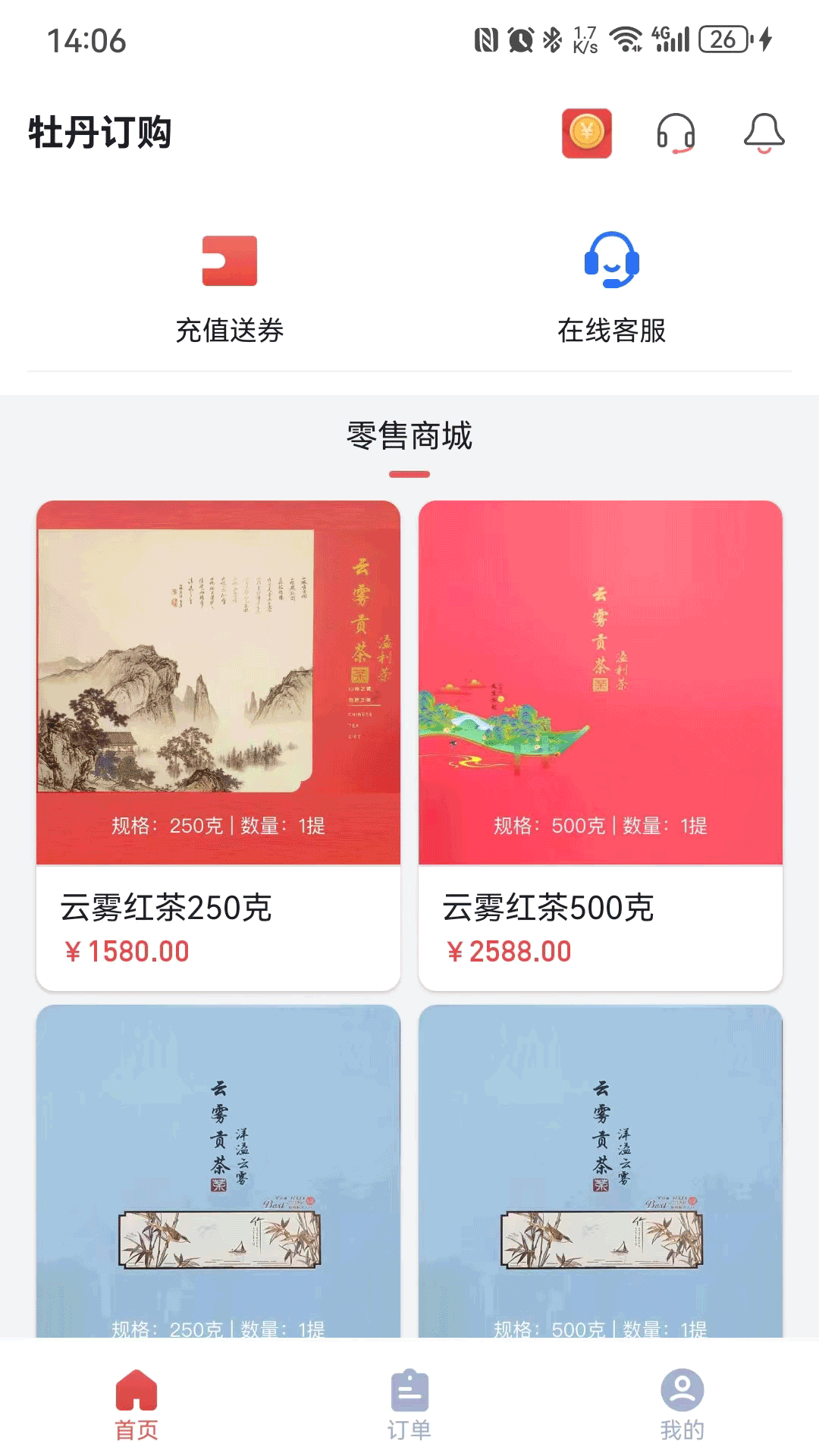This screenshot has width=819, height=1456.
Task: Open the red envelope coin icon
Action: (x=586, y=133)
